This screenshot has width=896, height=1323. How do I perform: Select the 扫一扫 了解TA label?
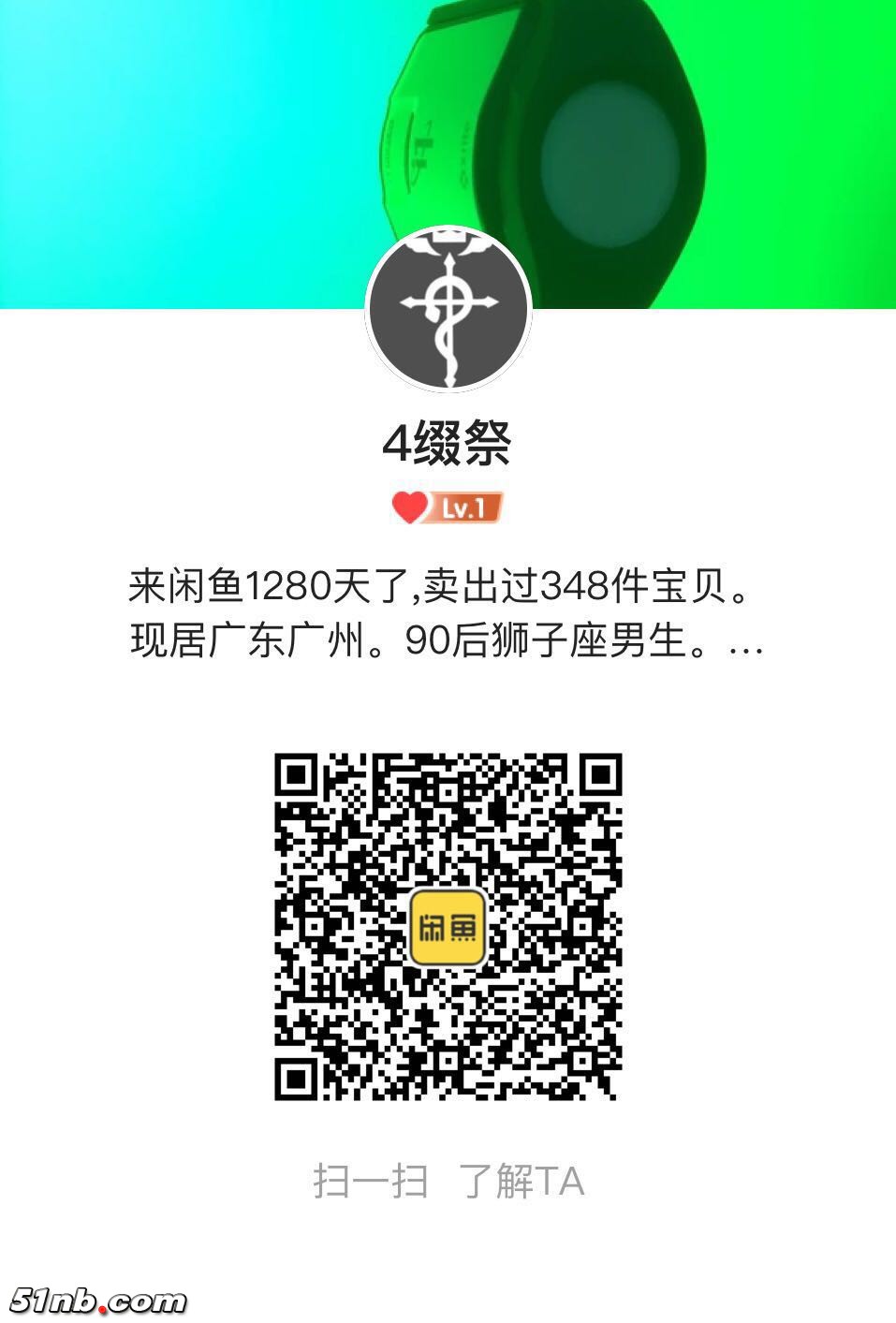pyautogui.click(x=448, y=1182)
